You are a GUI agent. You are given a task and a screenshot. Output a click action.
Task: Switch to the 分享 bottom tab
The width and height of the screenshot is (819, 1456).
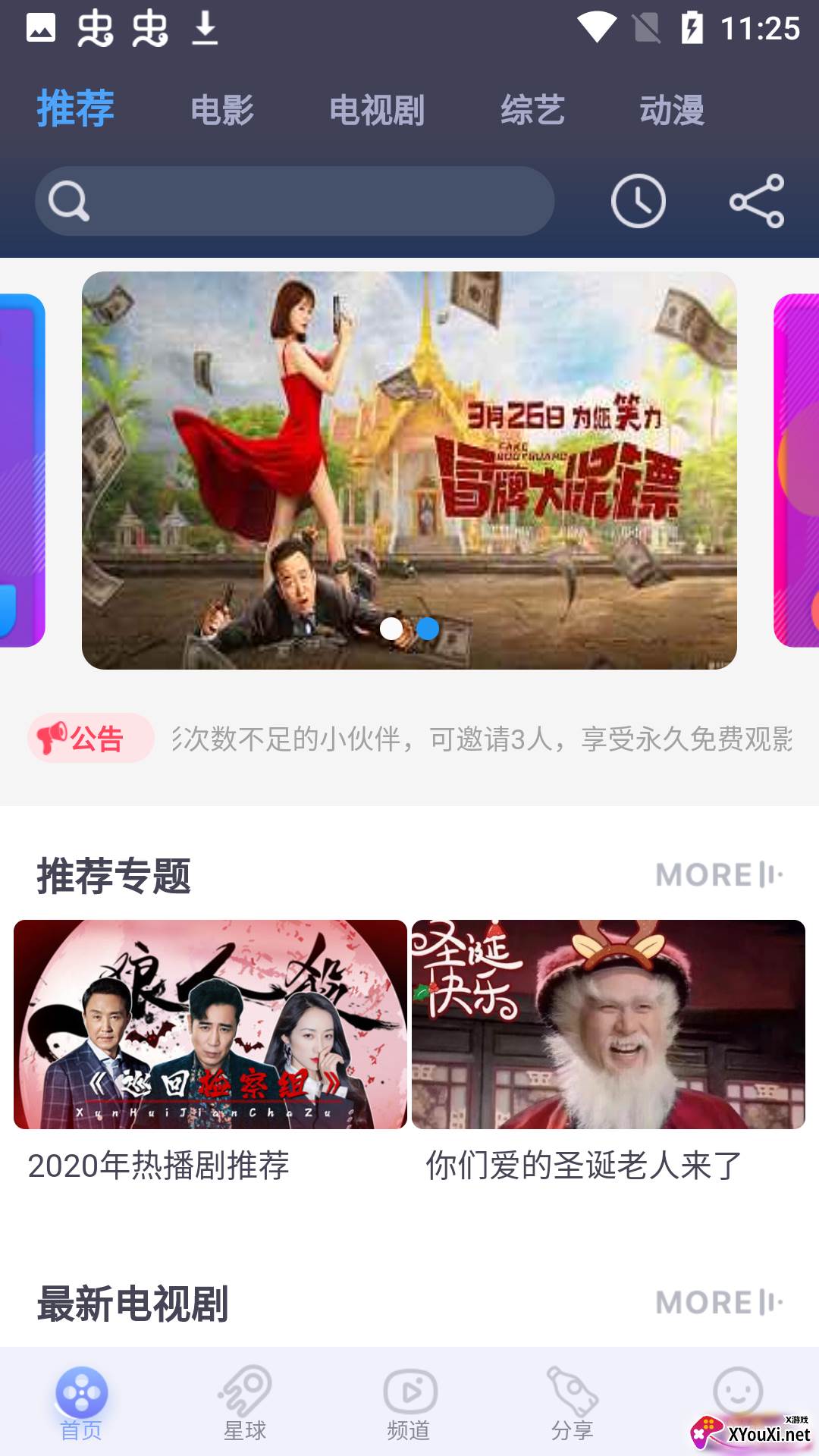pyautogui.click(x=573, y=1403)
